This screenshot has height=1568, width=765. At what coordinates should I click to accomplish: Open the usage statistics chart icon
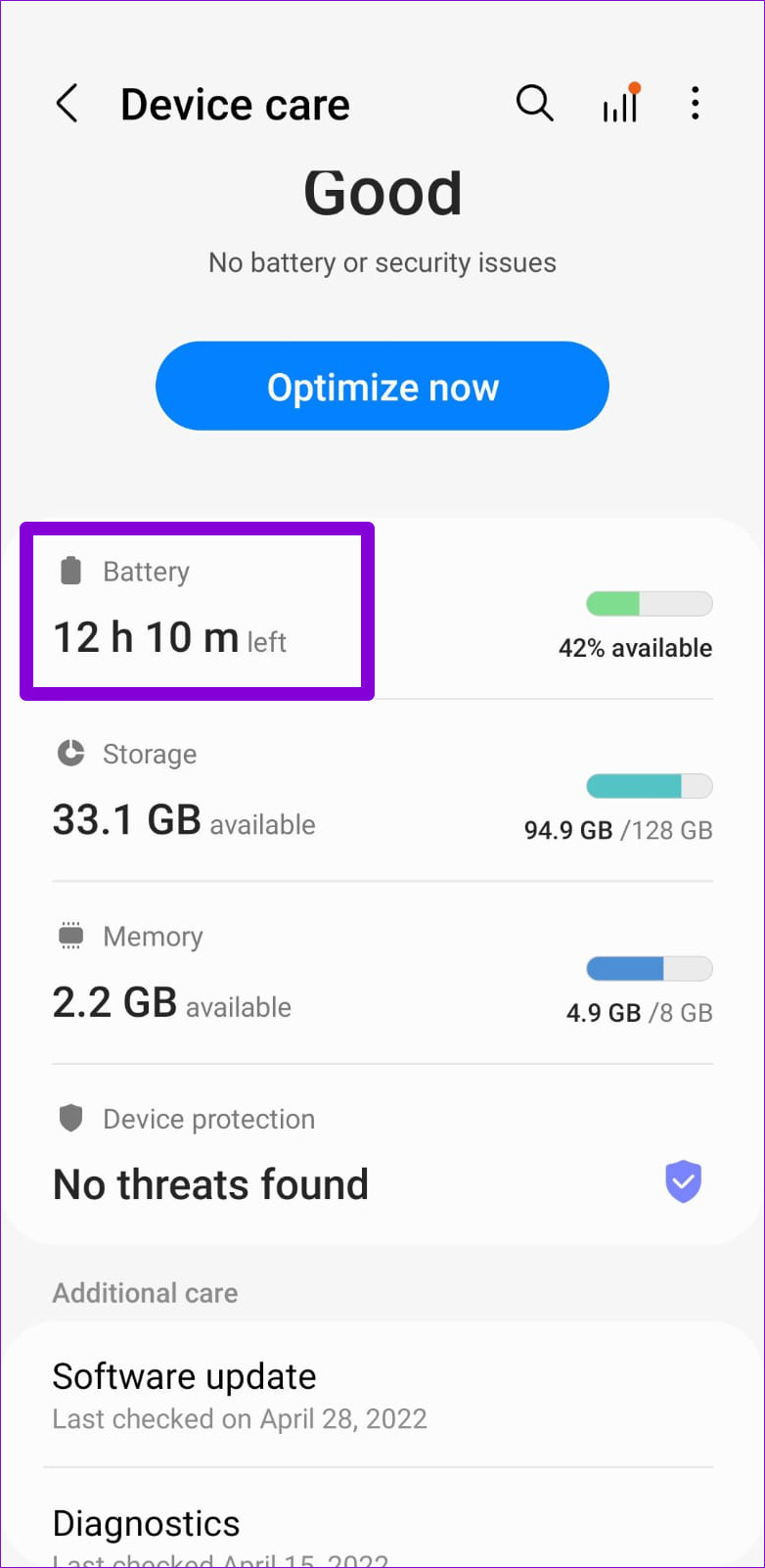(620, 103)
